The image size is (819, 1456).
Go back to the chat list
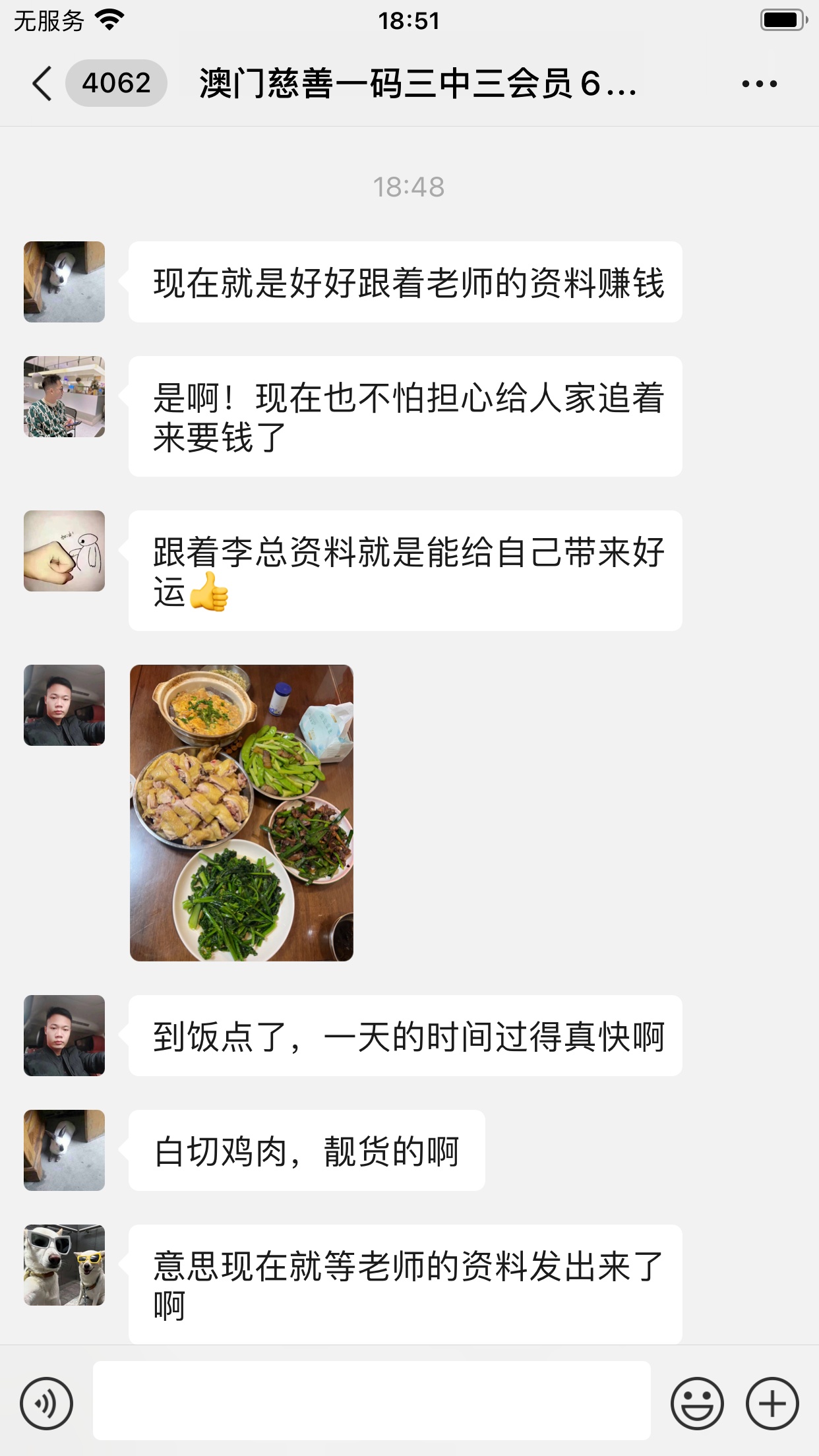[x=42, y=84]
